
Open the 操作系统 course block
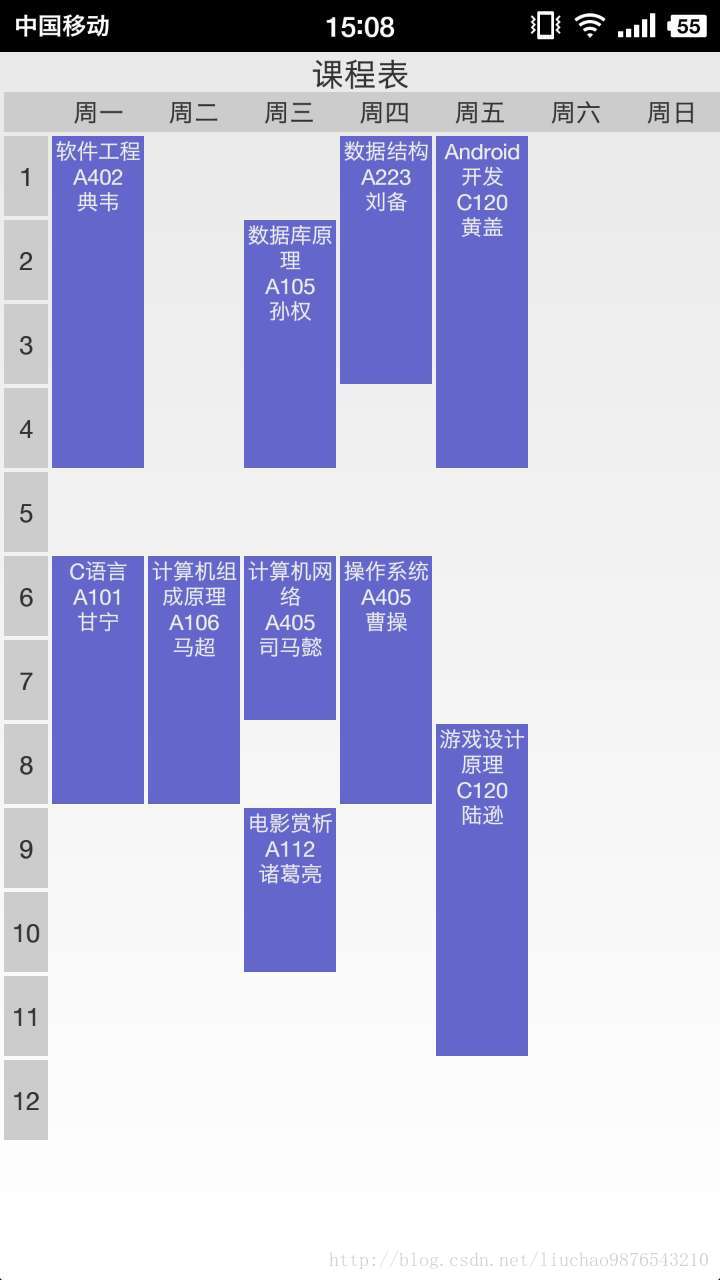pyautogui.click(x=386, y=680)
